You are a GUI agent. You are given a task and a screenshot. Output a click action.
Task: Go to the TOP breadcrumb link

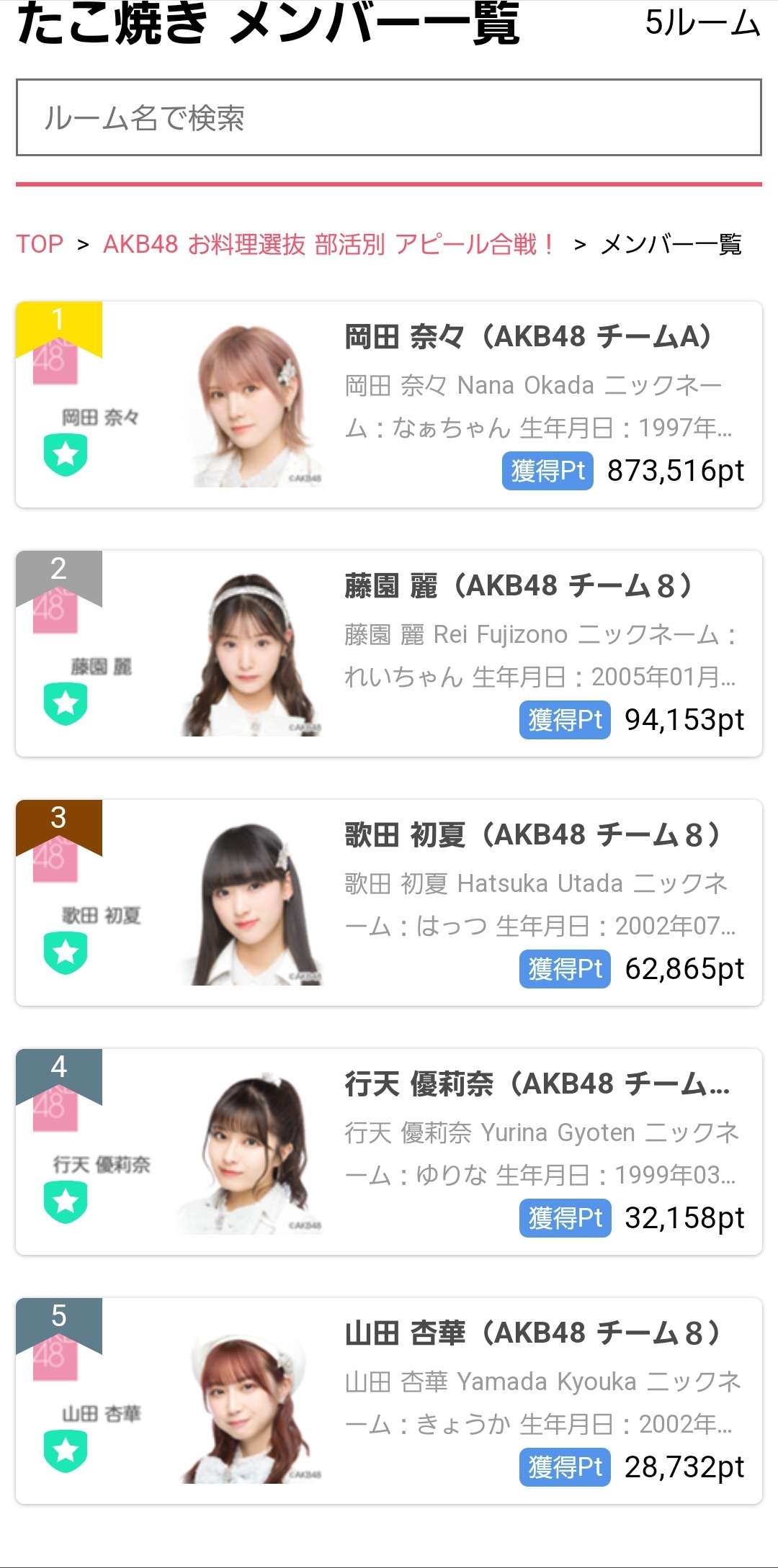(x=40, y=244)
